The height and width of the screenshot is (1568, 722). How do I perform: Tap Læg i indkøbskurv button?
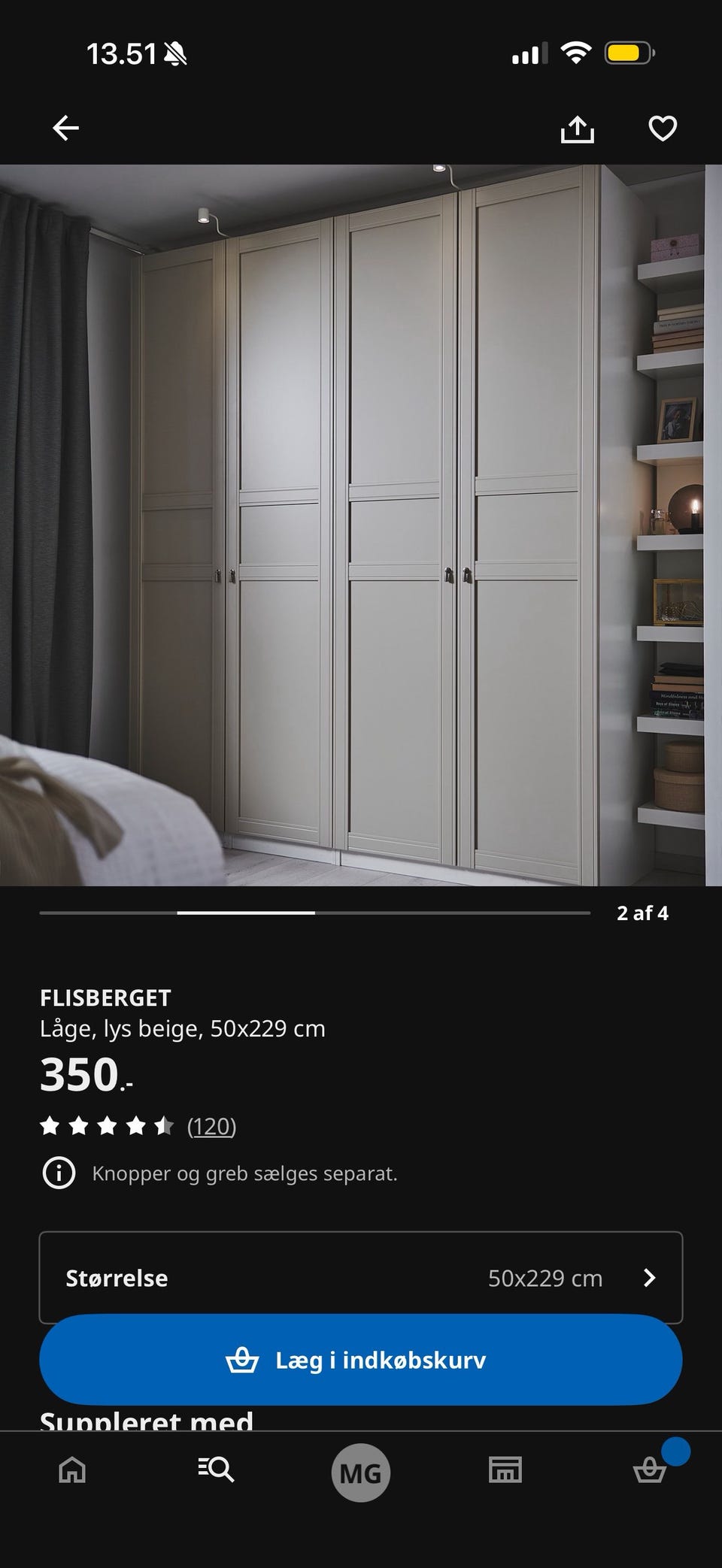point(361,1359)
